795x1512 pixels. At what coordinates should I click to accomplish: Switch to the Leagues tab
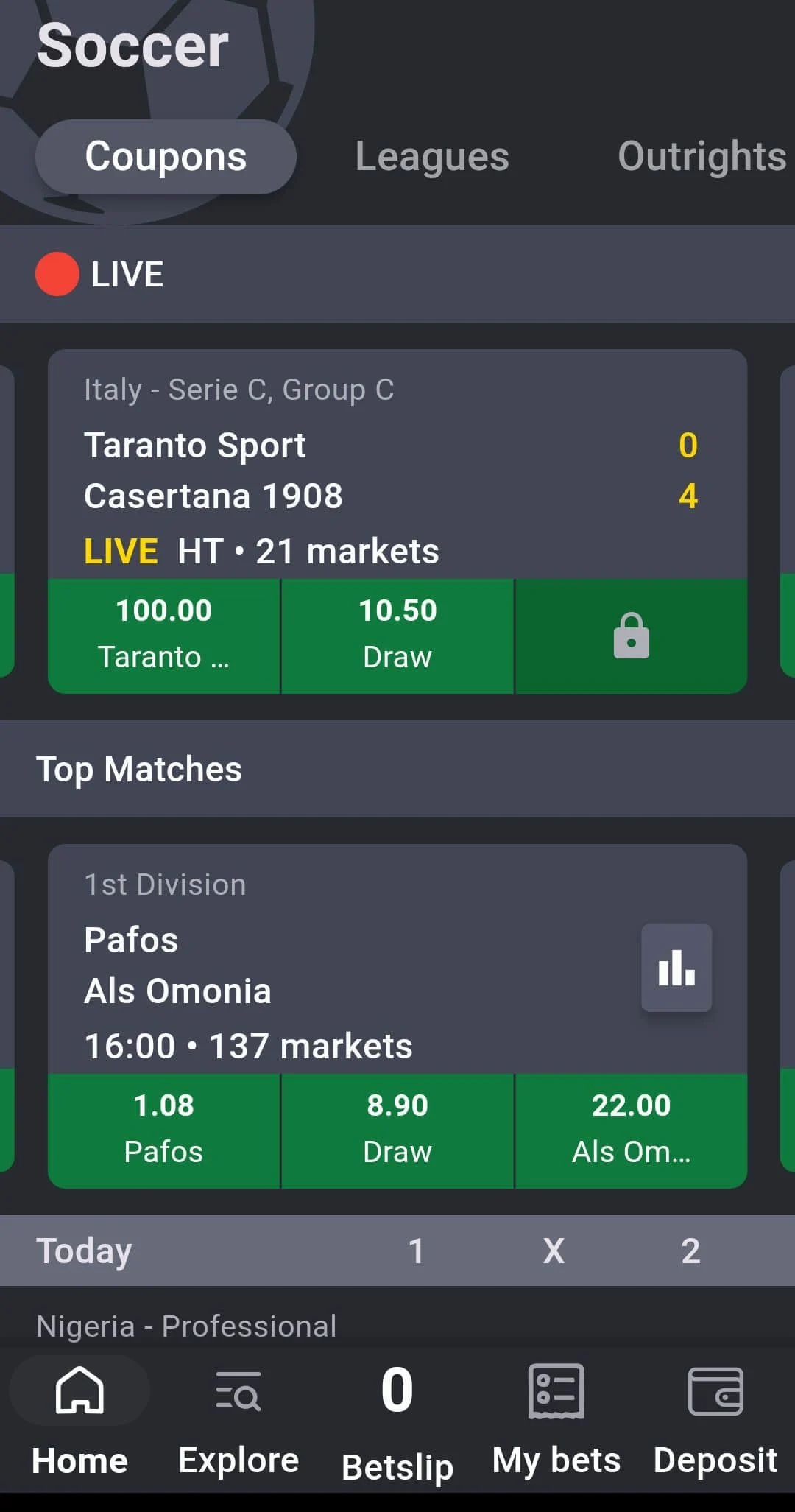(432, 157)
